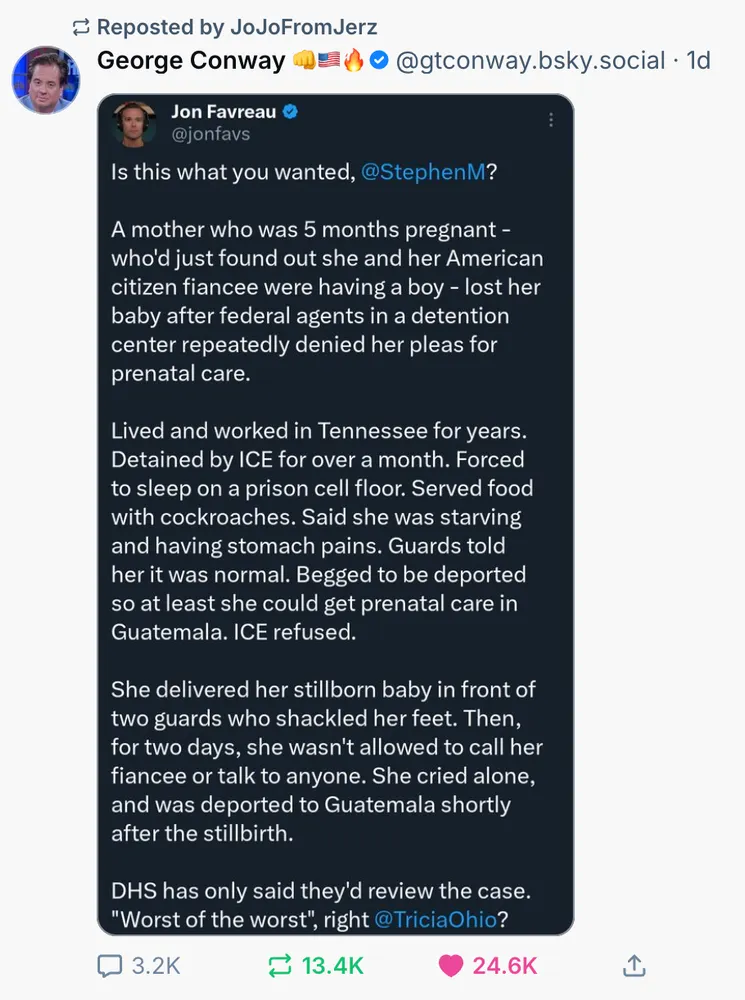Open the George Conway display name link
Viewport: 745px width, 1000px height.
pyautogui.click(x=190, y=61)
